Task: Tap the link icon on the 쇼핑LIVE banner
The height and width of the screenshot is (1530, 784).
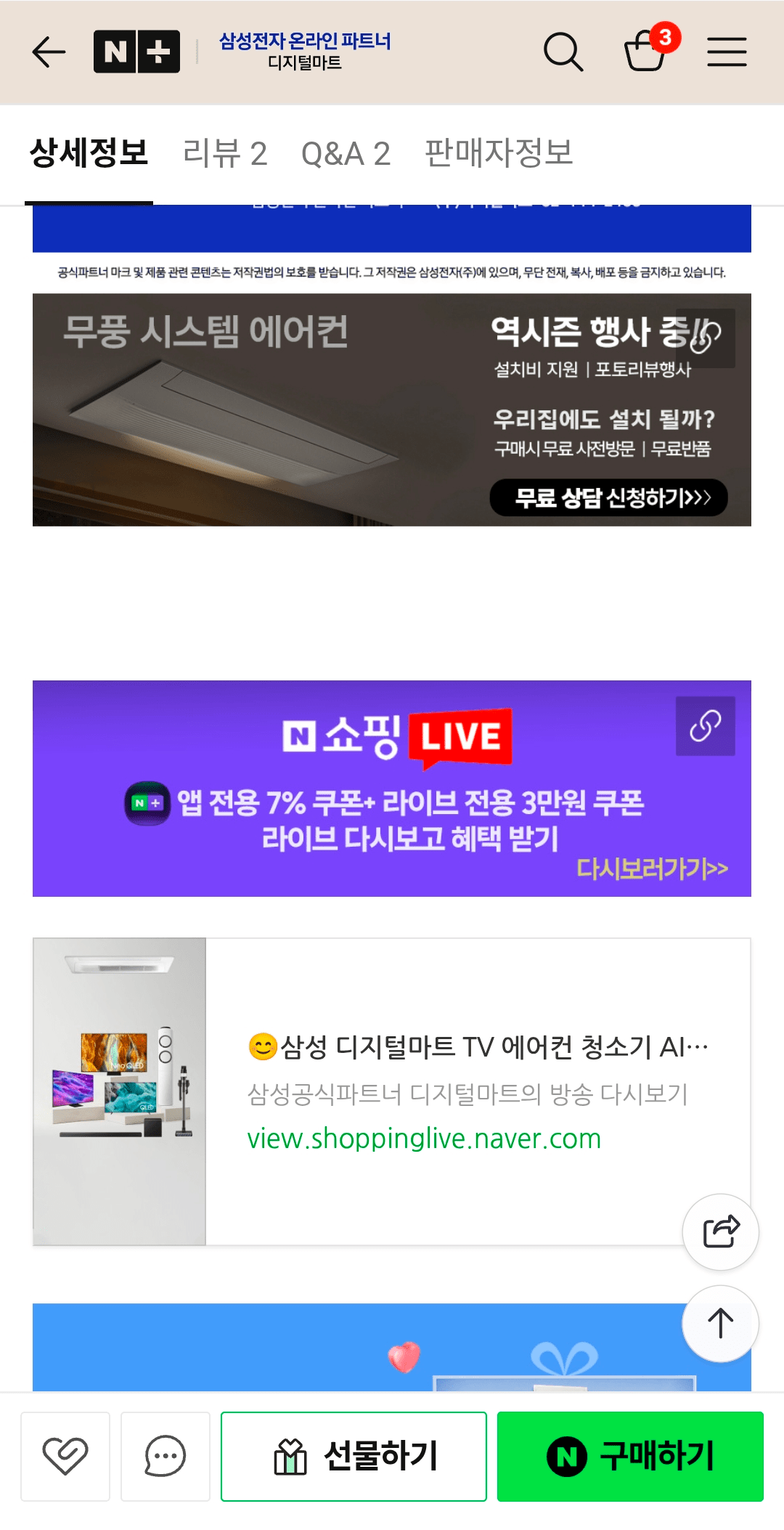Action: pos(706,726)
